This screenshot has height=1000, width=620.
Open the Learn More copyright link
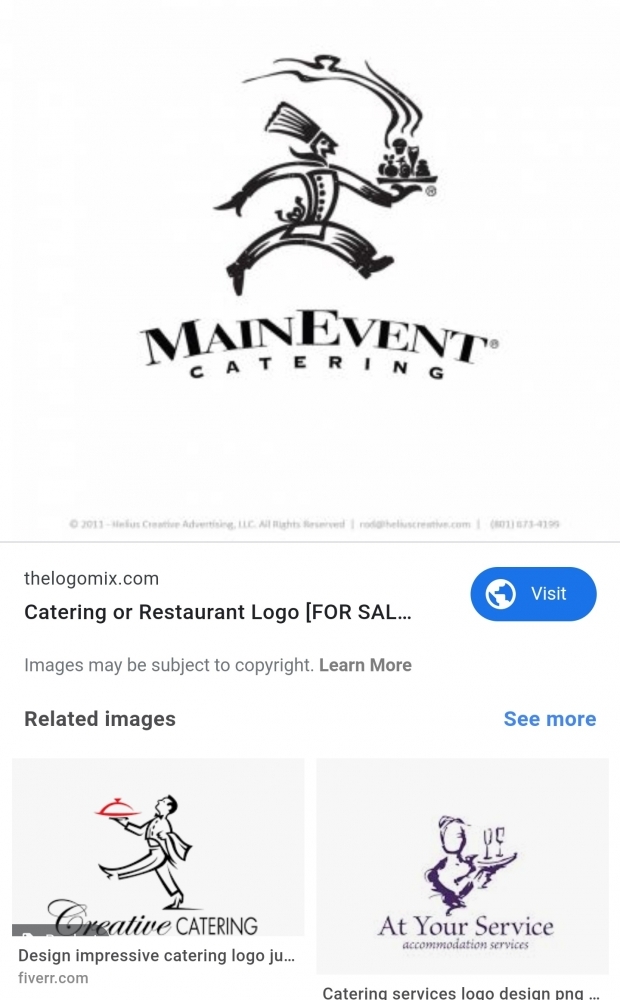[x=365, y=665]
